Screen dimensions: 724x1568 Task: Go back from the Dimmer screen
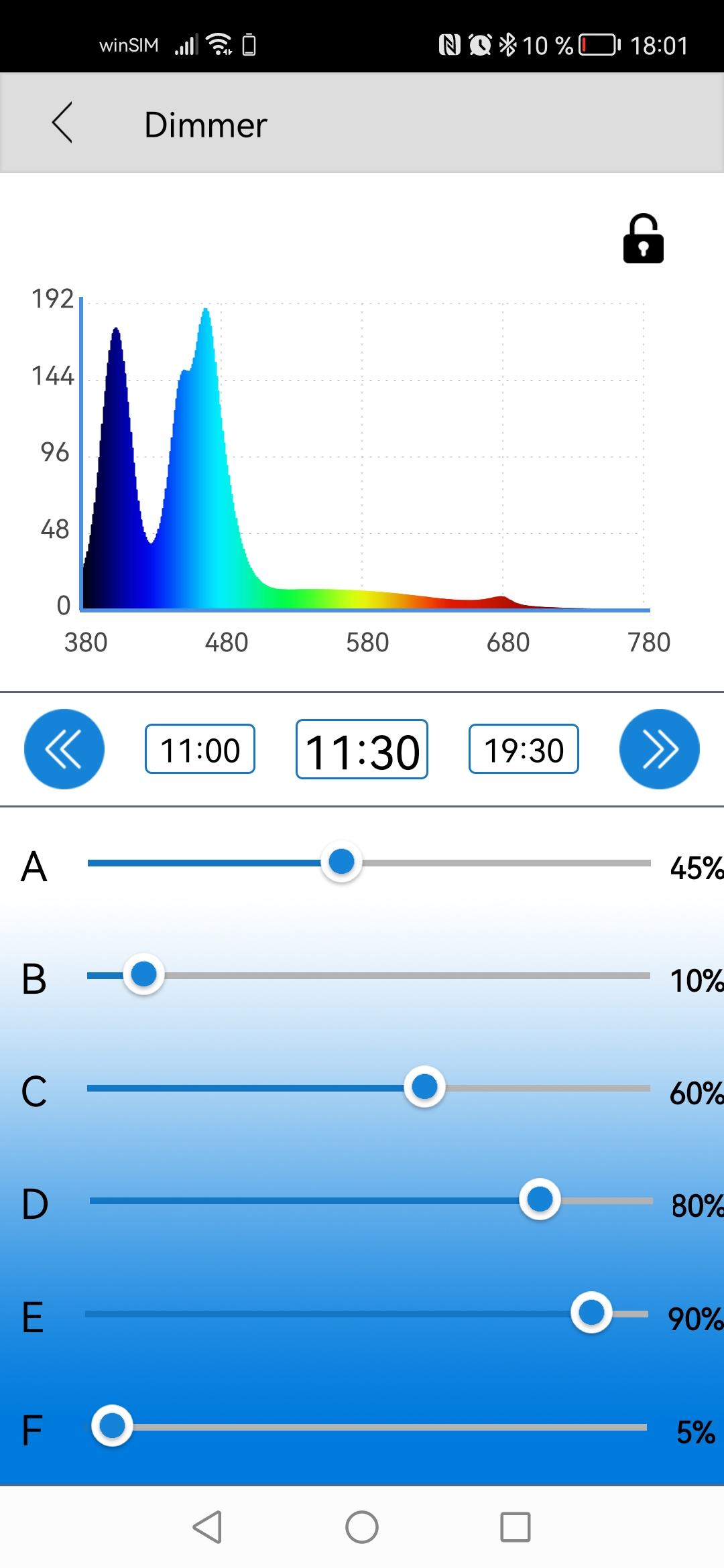point(62,123)
